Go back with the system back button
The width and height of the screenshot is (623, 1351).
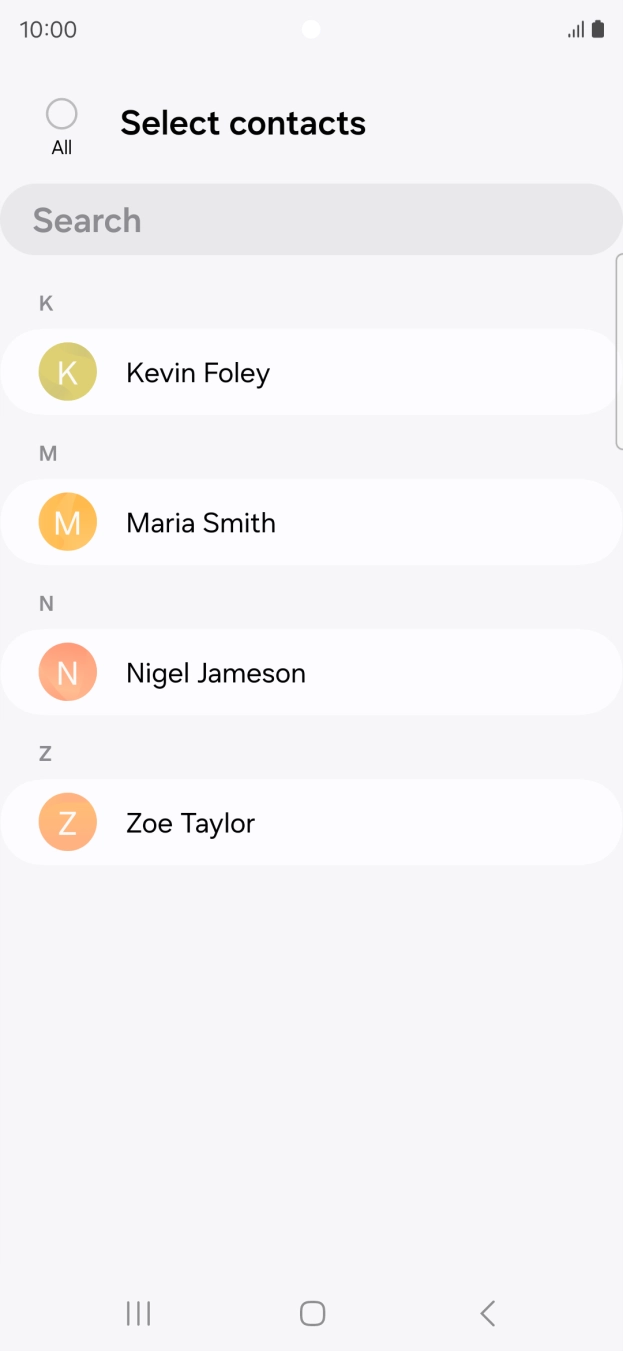tap(487, 1313)
